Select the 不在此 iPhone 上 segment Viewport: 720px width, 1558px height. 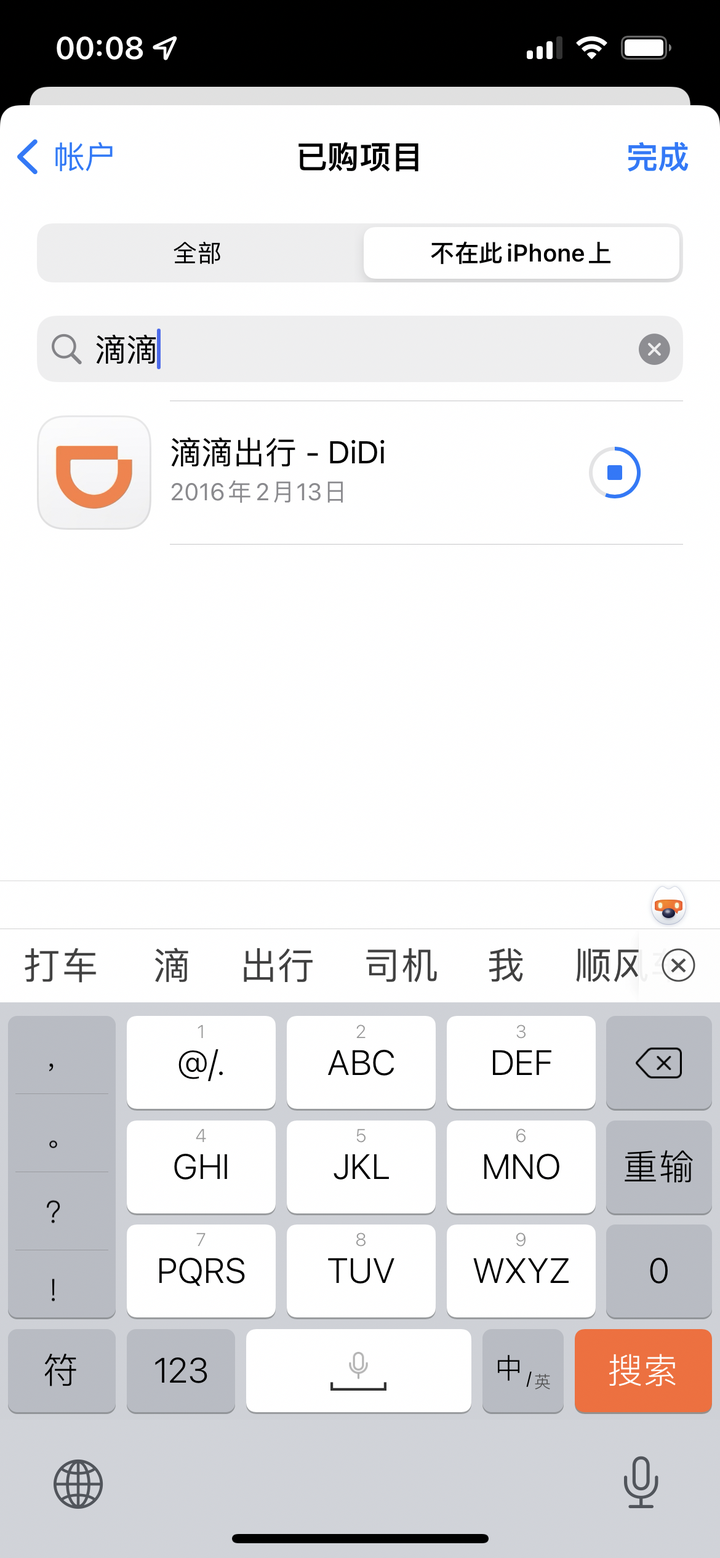[x=521, y=253]
